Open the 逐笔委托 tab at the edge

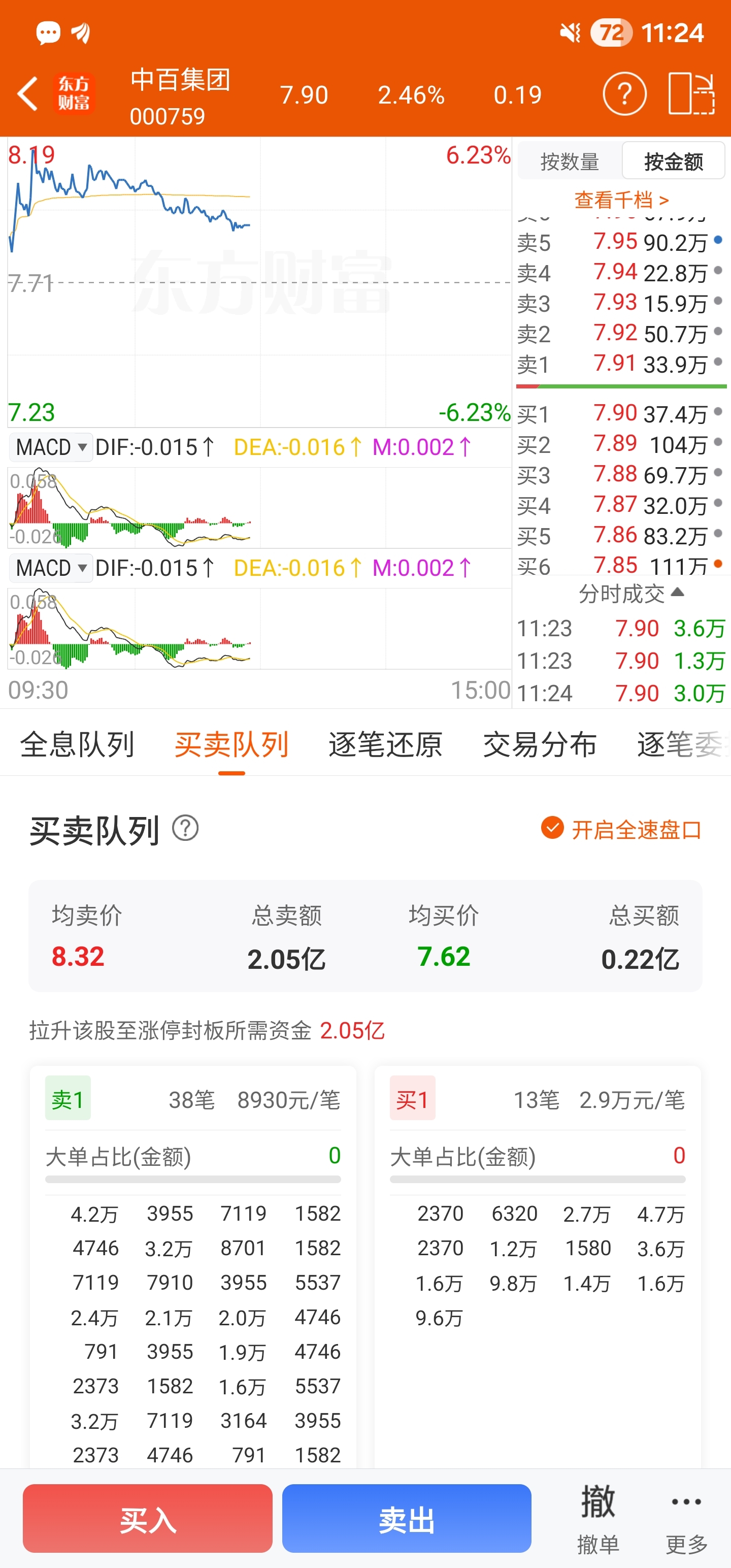pos(683,744)
